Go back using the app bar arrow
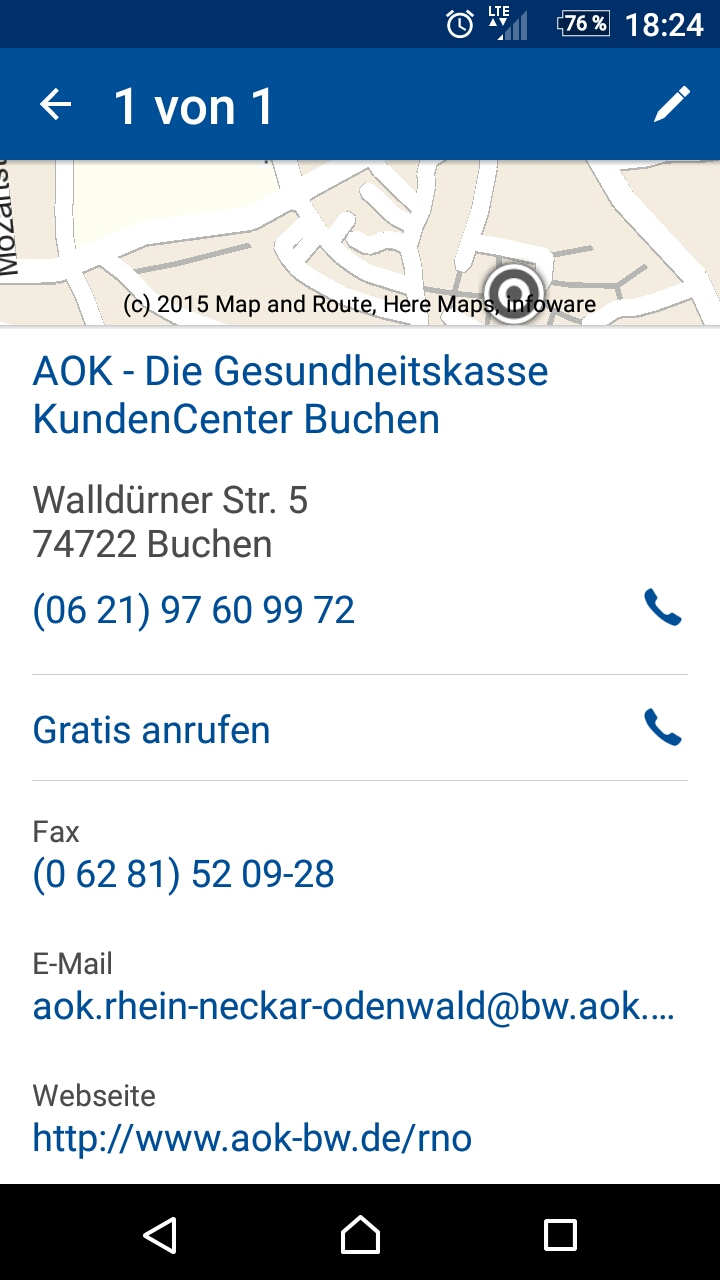 point(56,105)
